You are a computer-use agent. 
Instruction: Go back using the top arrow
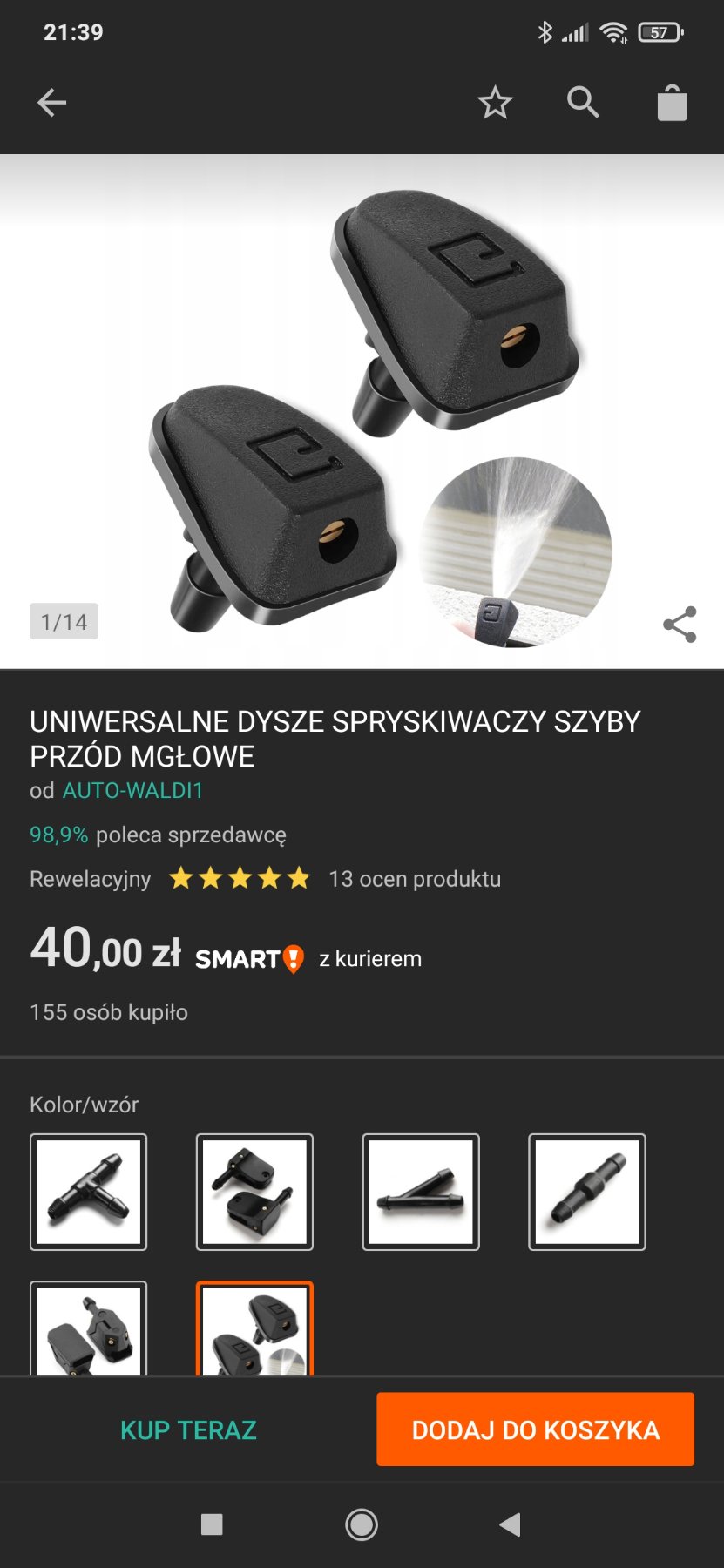point(52,103)
